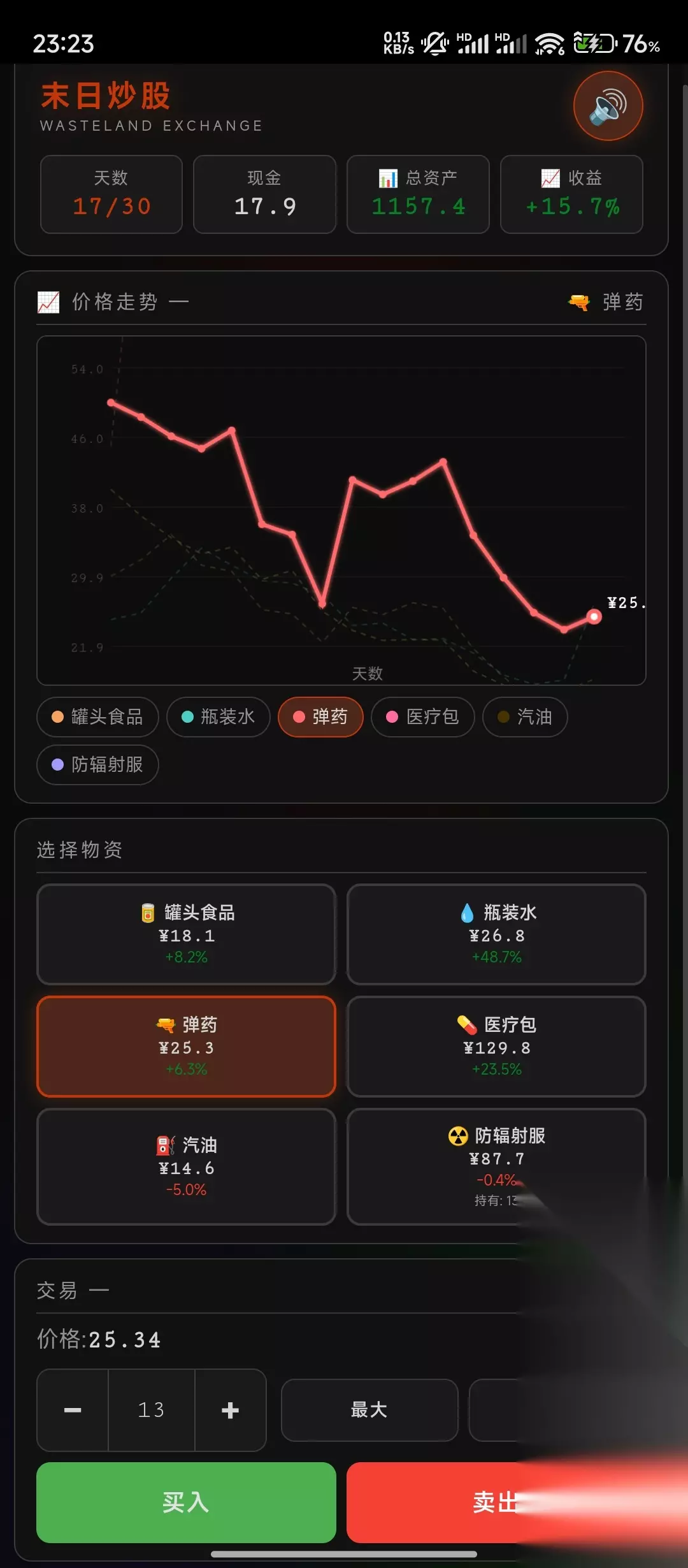This screenshot has height=1568, width=688.
Task: Pick the 罐头食品 goods card
Action: coord(186,934)
